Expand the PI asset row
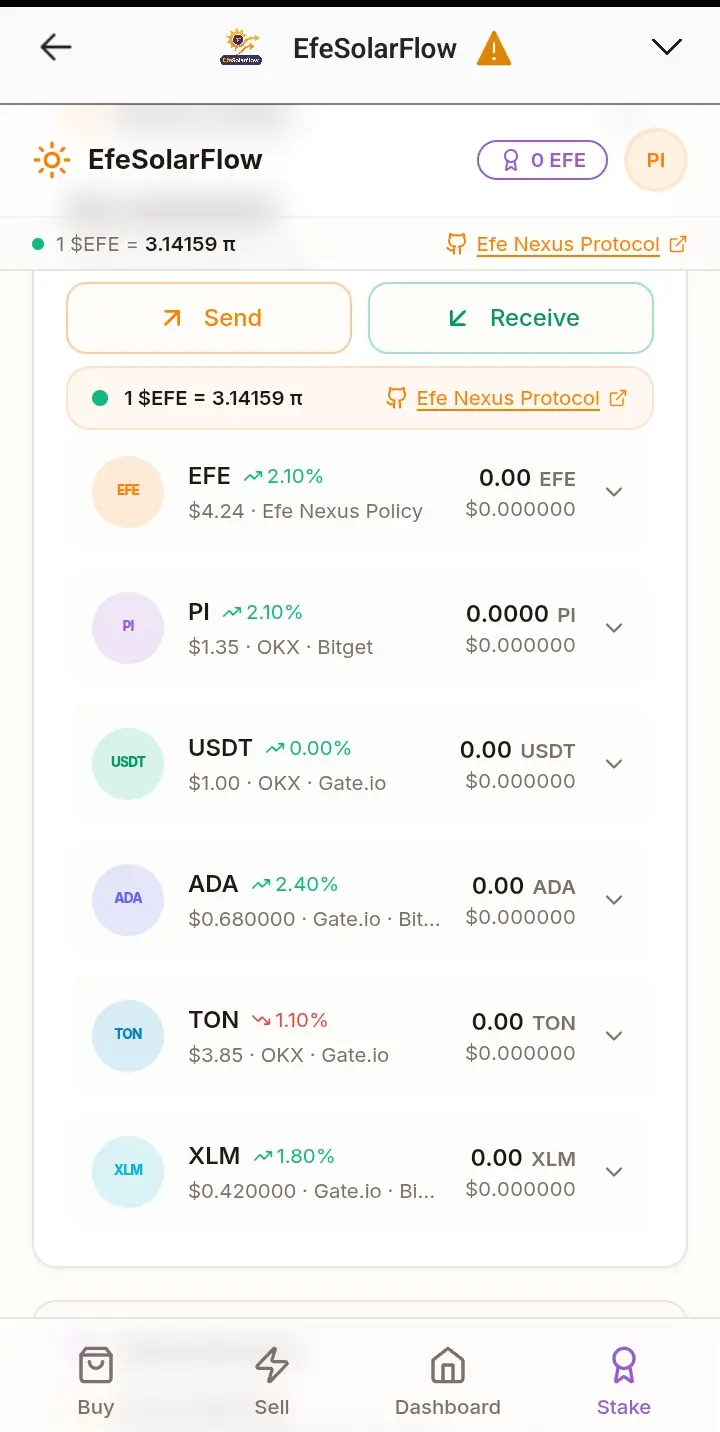Screen dimensions: 720x1432 tap(615, 628)
